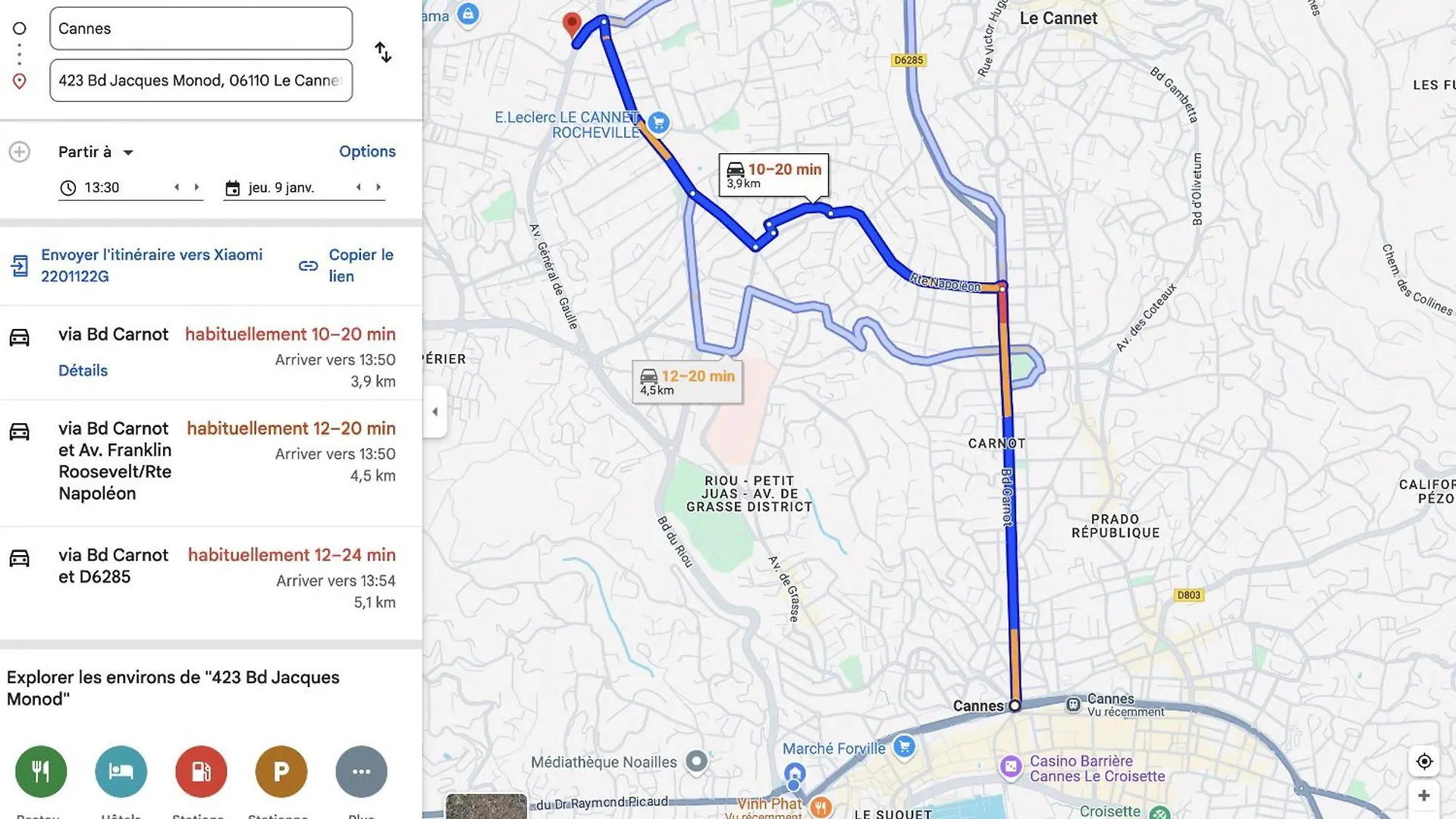Open route Options
1456x819 pixels.
[367, 151]
